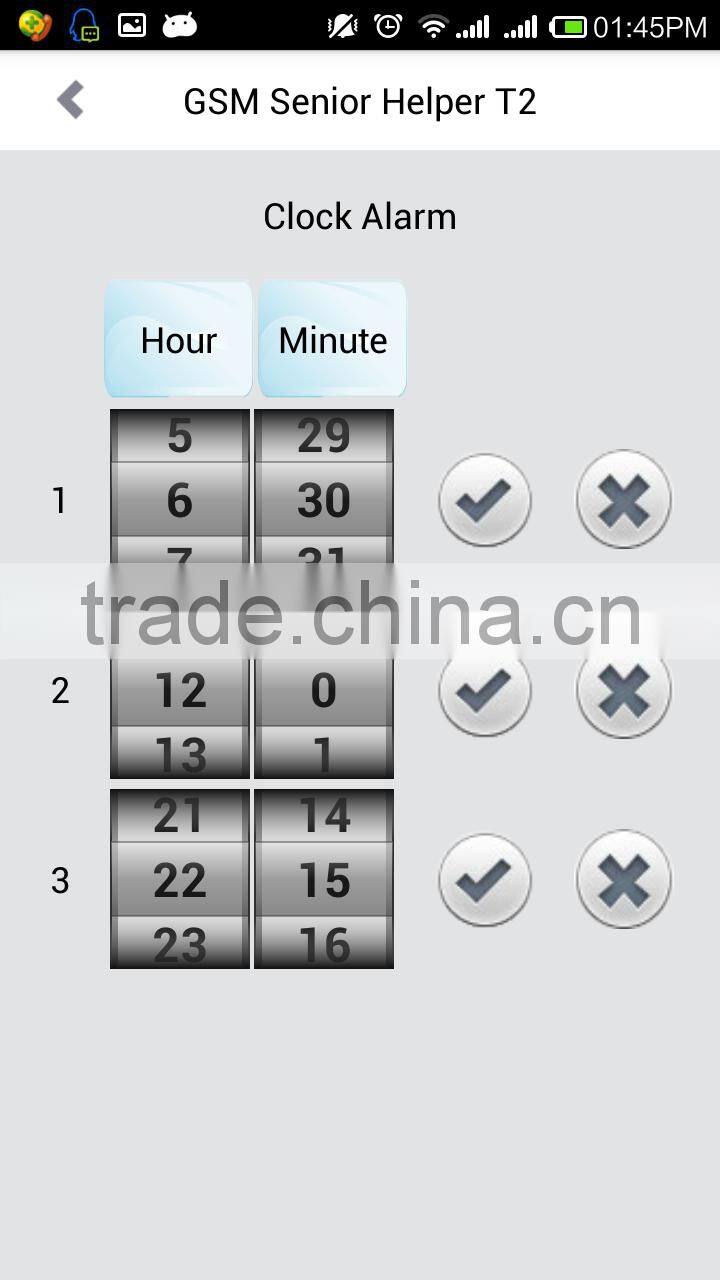
Task: Select hour 13 on alarm 2 wheel
Action: coord(180,752)
